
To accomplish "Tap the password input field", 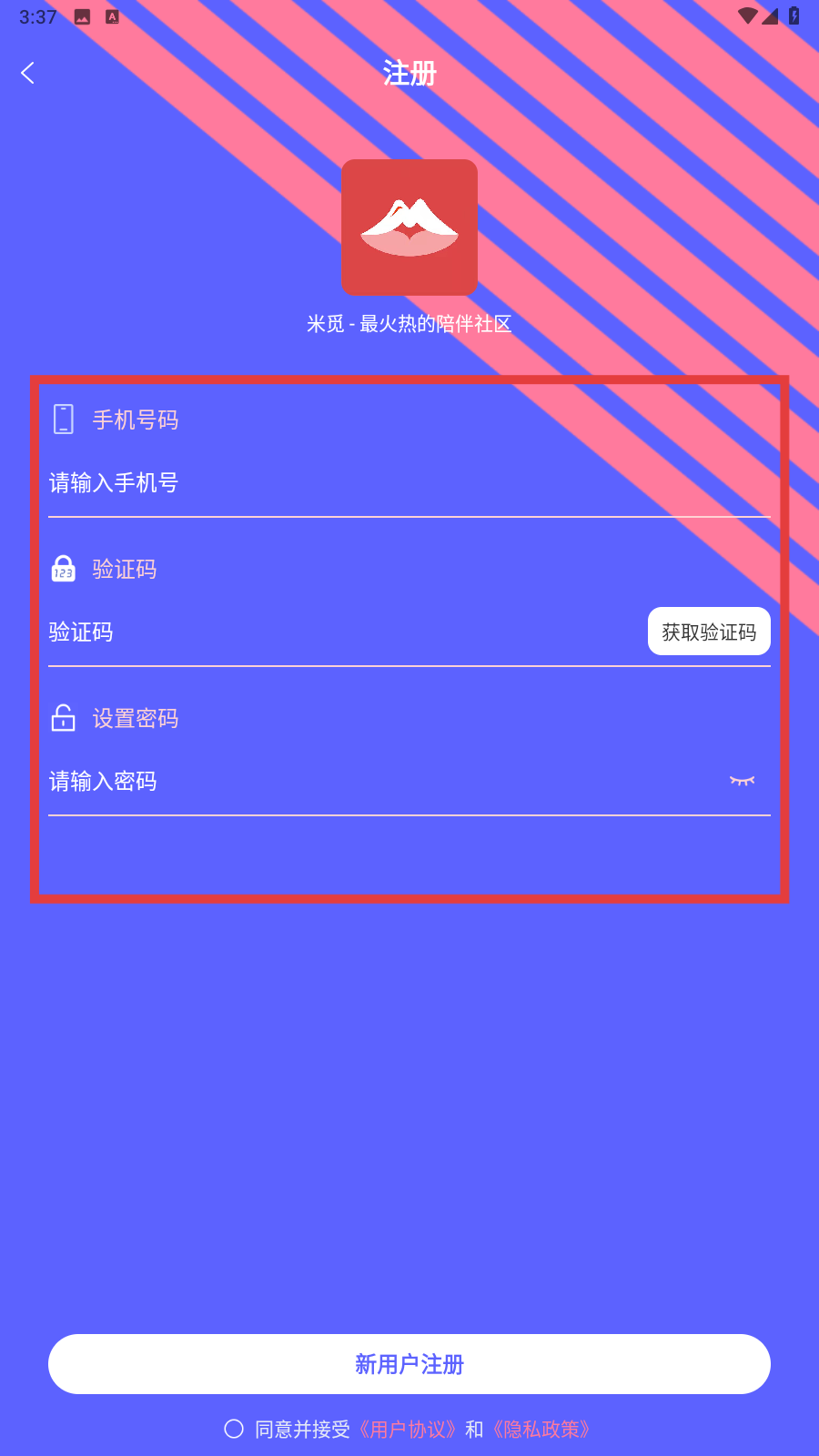I will (382, 781).
